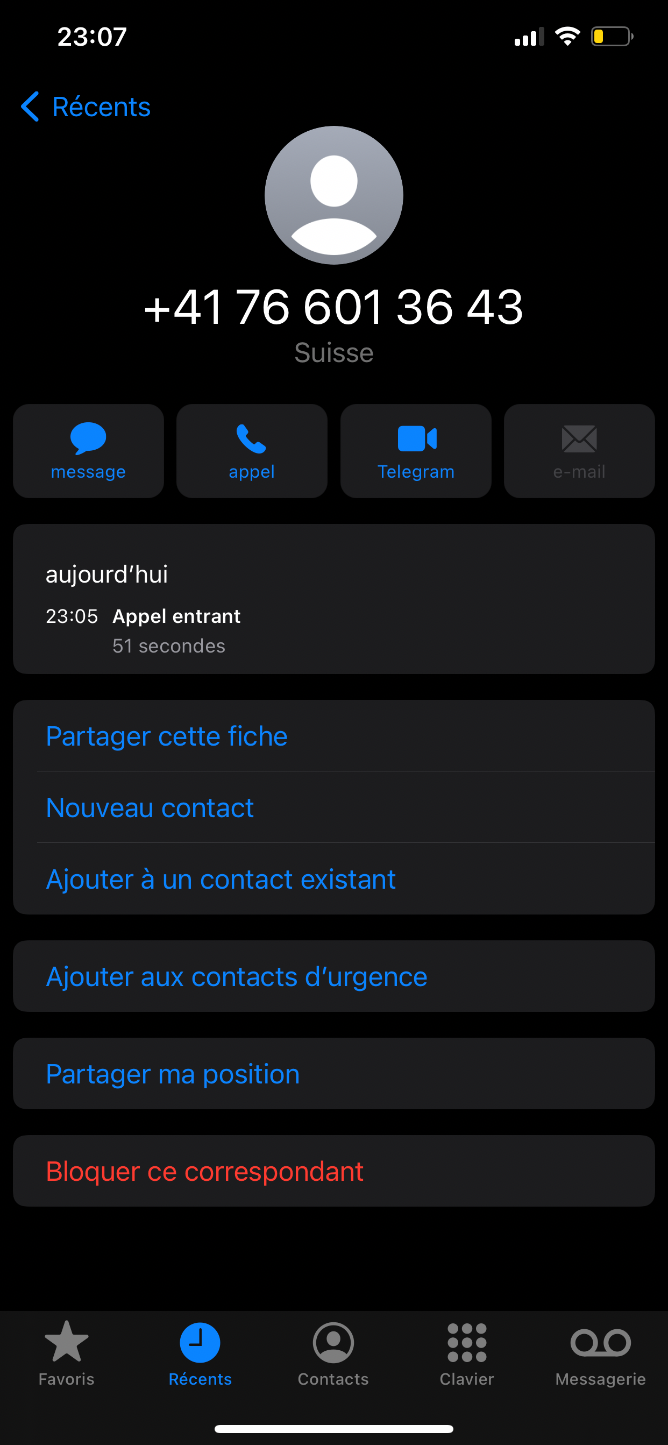Create a Nouveau contact

[334, 808]
